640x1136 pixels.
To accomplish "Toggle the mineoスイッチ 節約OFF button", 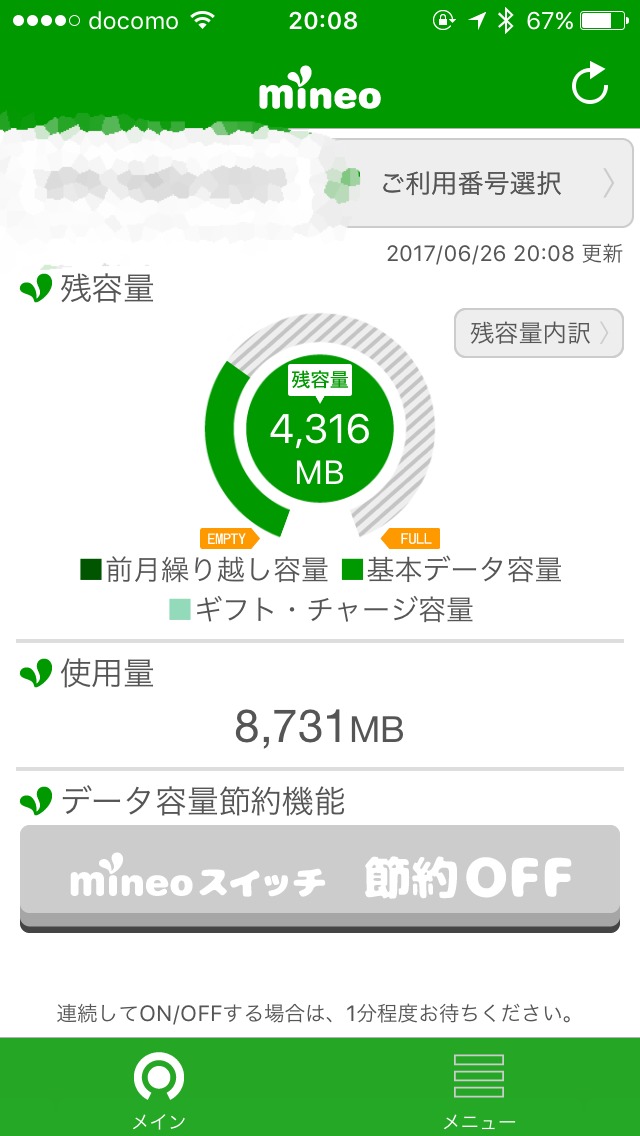I will [320, 879].
